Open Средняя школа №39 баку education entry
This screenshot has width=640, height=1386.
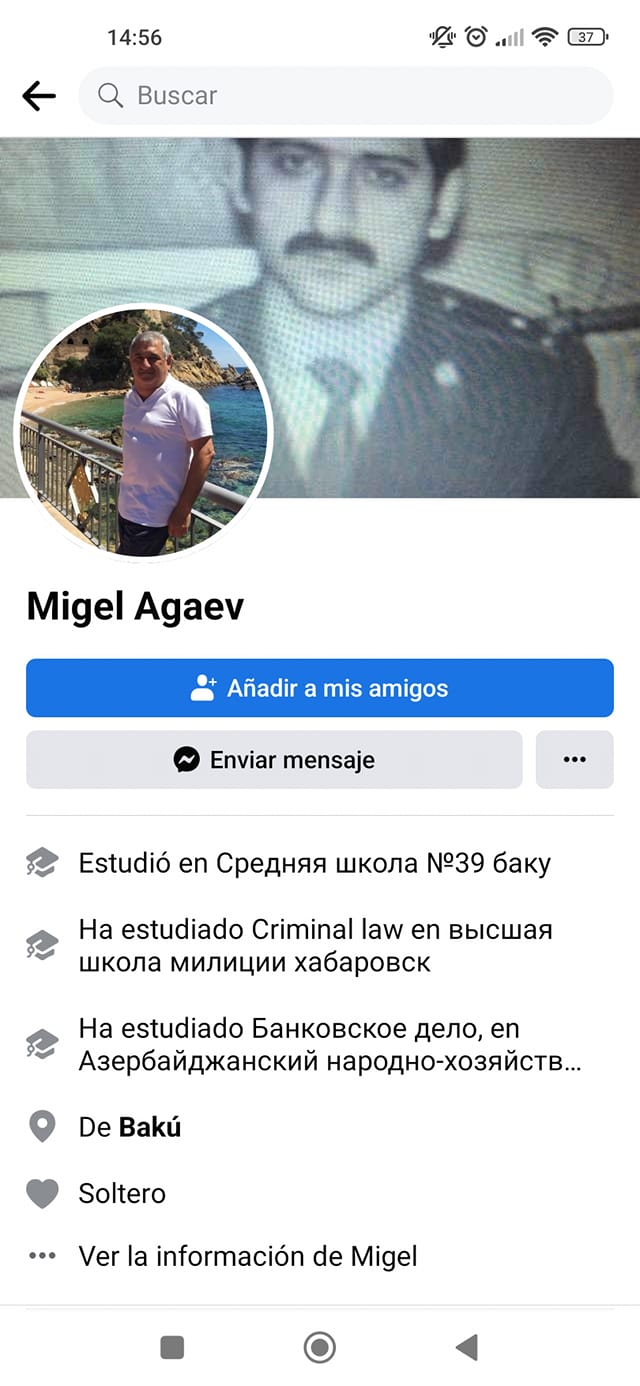(314, 863)
